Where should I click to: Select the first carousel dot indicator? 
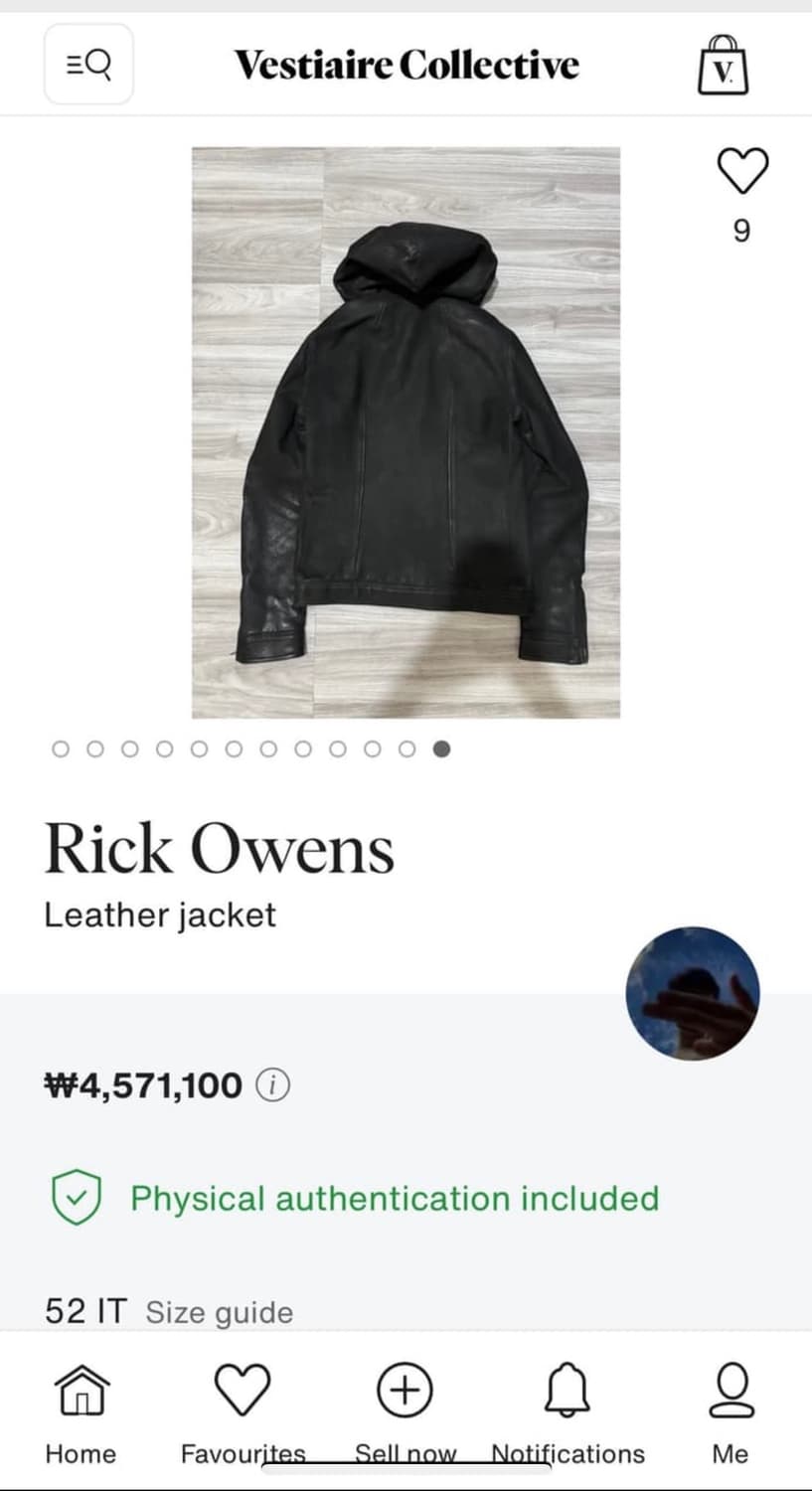click(x=60, y=748)
